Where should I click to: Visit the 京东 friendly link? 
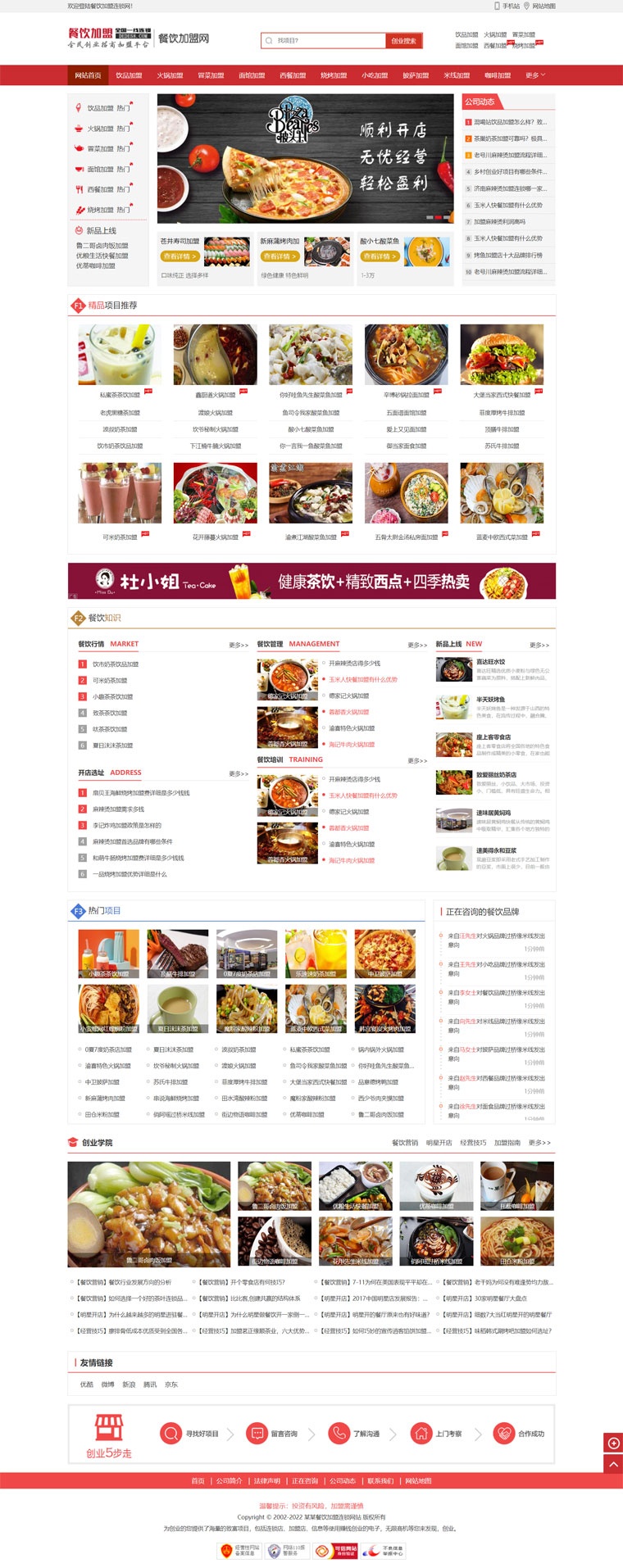(x=171, y=1384)
